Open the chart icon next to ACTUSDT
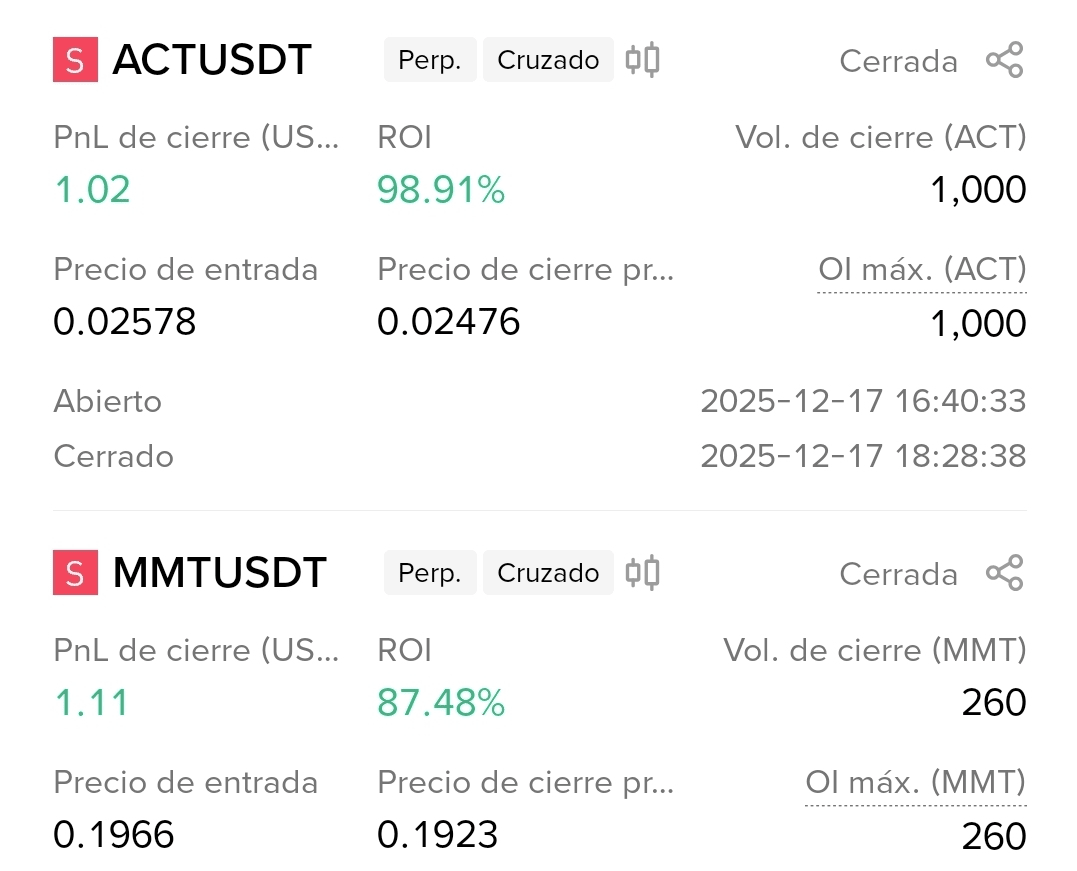This screenshot has height=871, width=1077. 642,60
